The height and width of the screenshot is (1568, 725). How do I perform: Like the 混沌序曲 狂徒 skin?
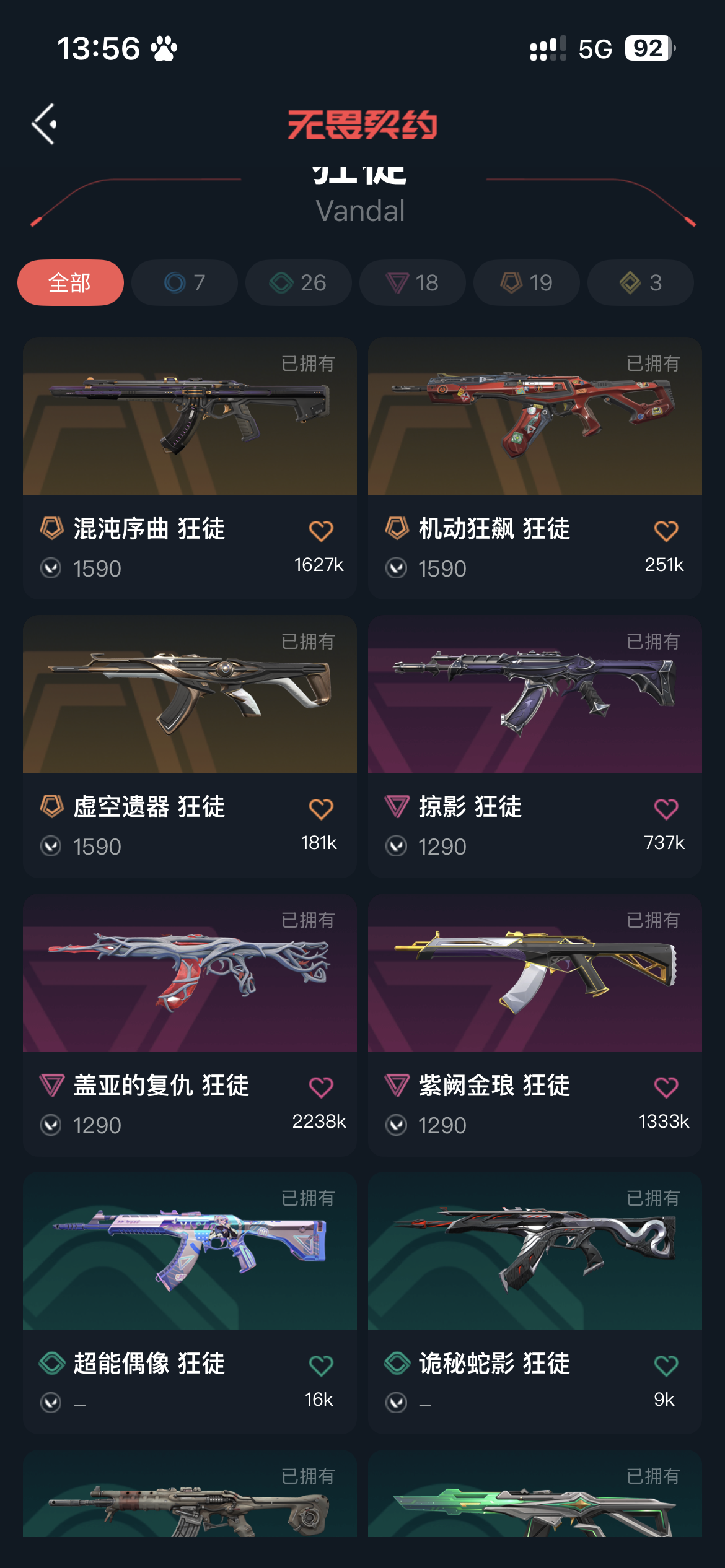pos(321,531)
